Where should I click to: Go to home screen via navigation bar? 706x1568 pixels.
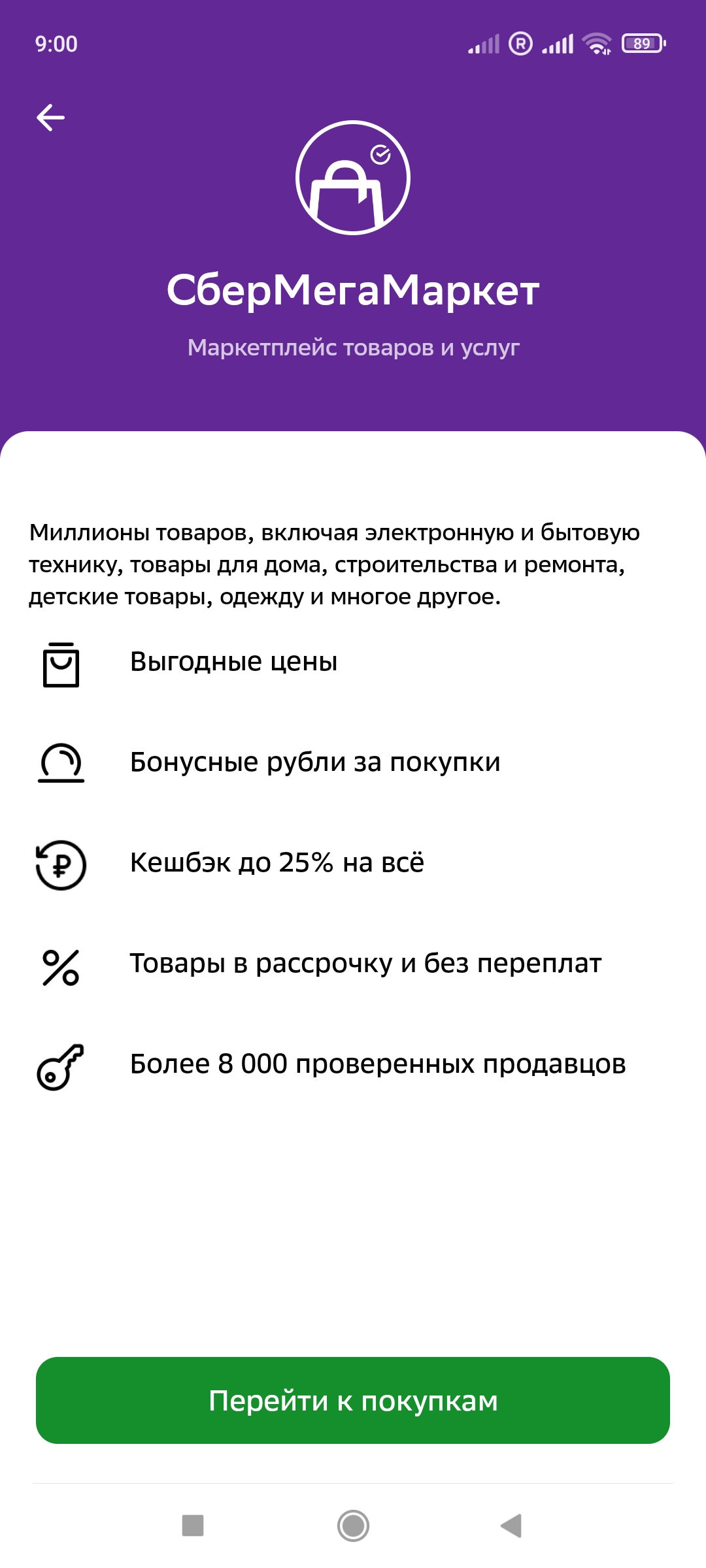pos(353,1526)
